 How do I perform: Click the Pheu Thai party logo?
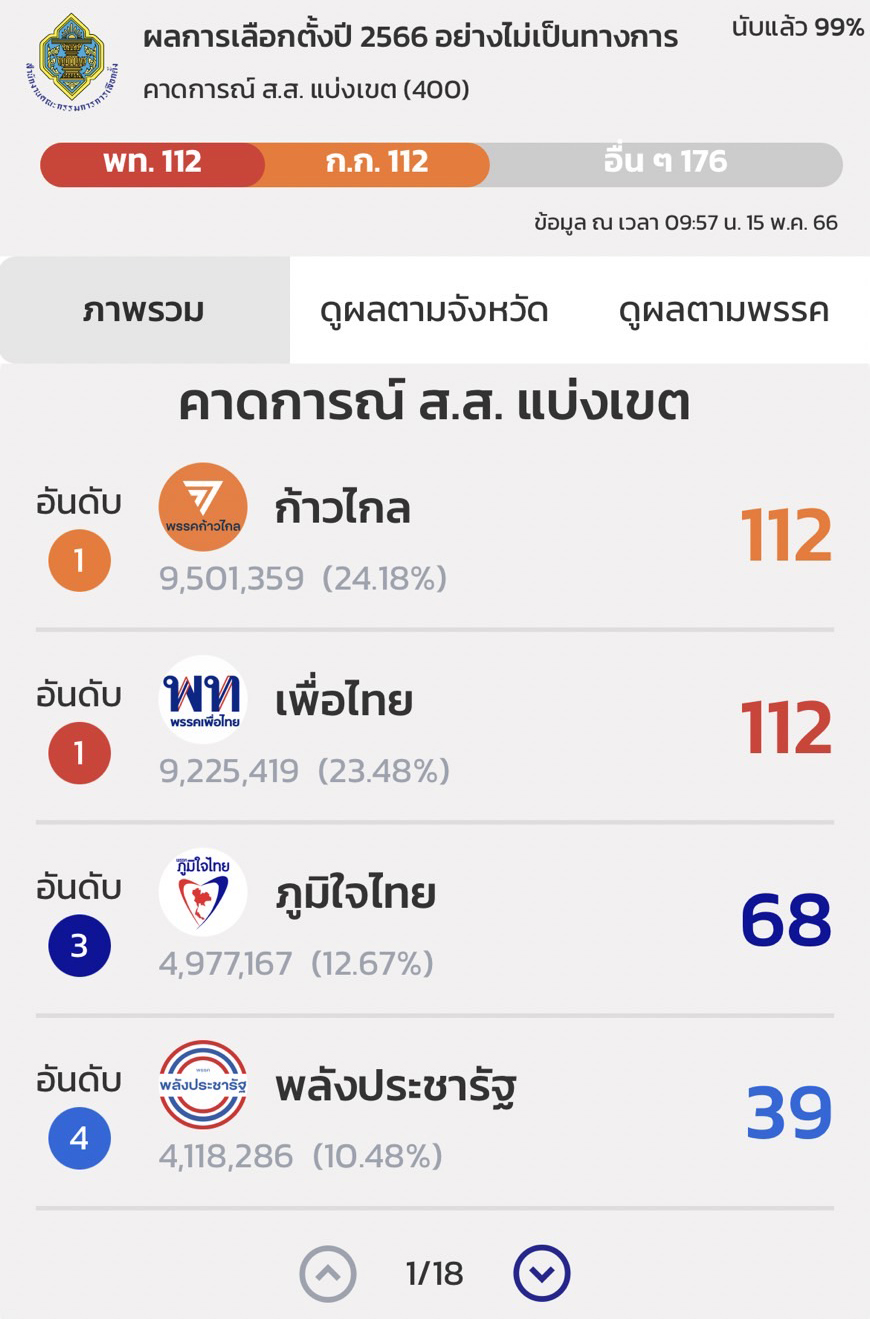click(x=203, y=699)
